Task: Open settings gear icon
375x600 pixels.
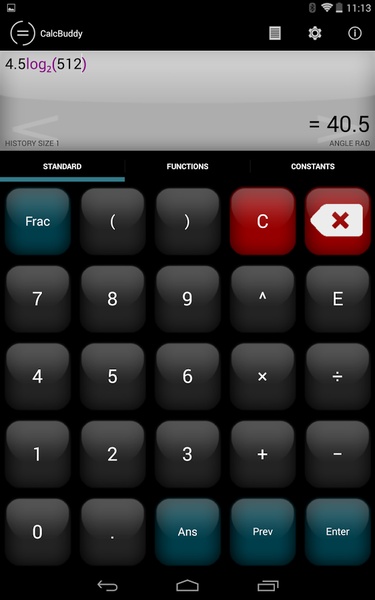Action: [x=315, y=33]
